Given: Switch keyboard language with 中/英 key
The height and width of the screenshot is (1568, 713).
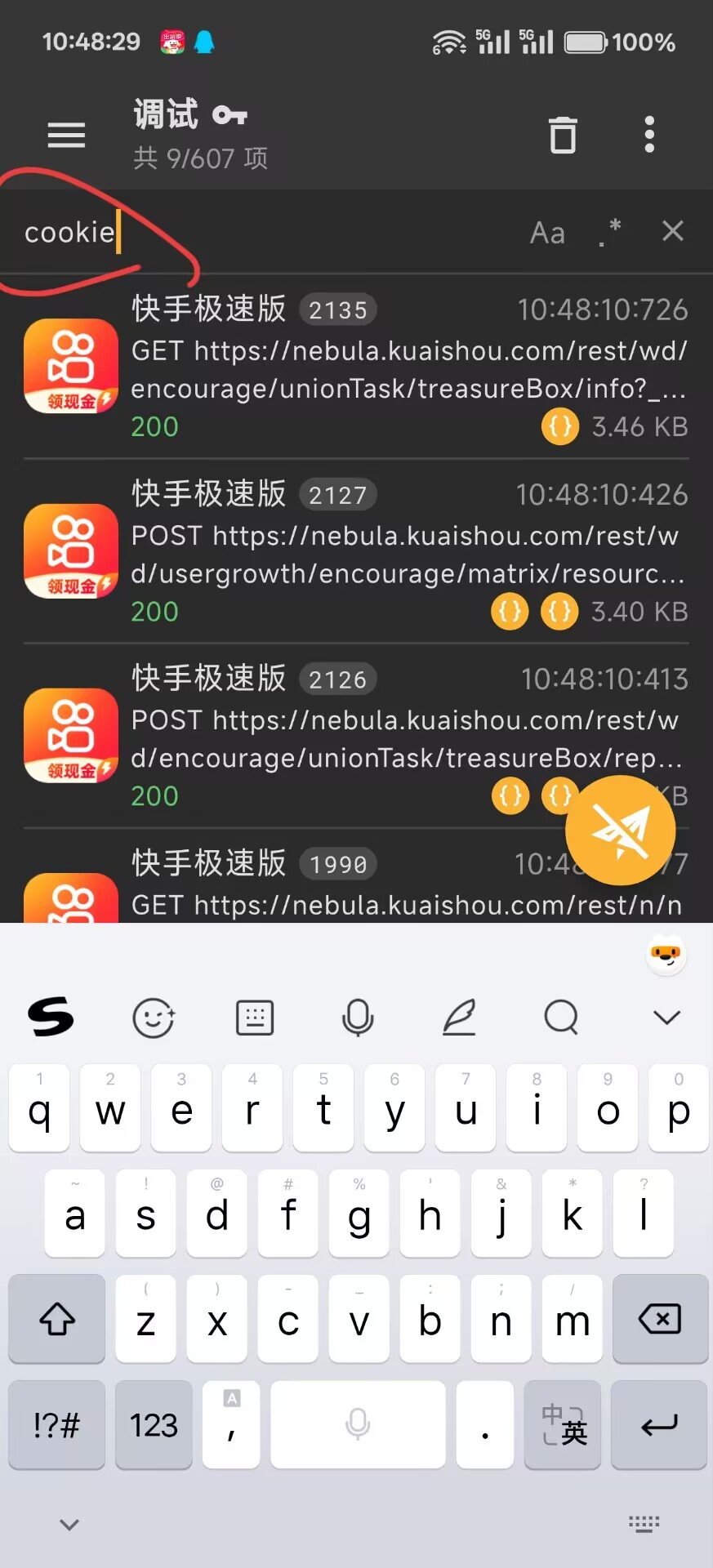Looking at the screenshot, I should pyautogui.click(x=563, y=1425).
